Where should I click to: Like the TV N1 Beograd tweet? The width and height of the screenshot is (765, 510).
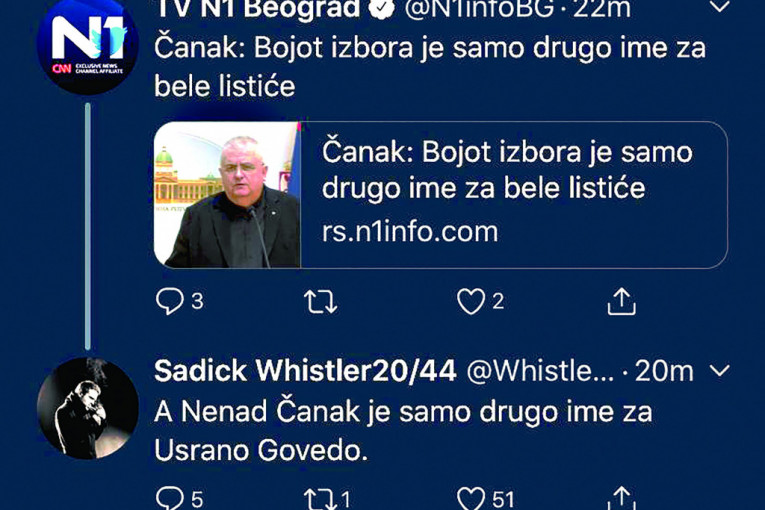pyautogui.click(x=470, y=301)
